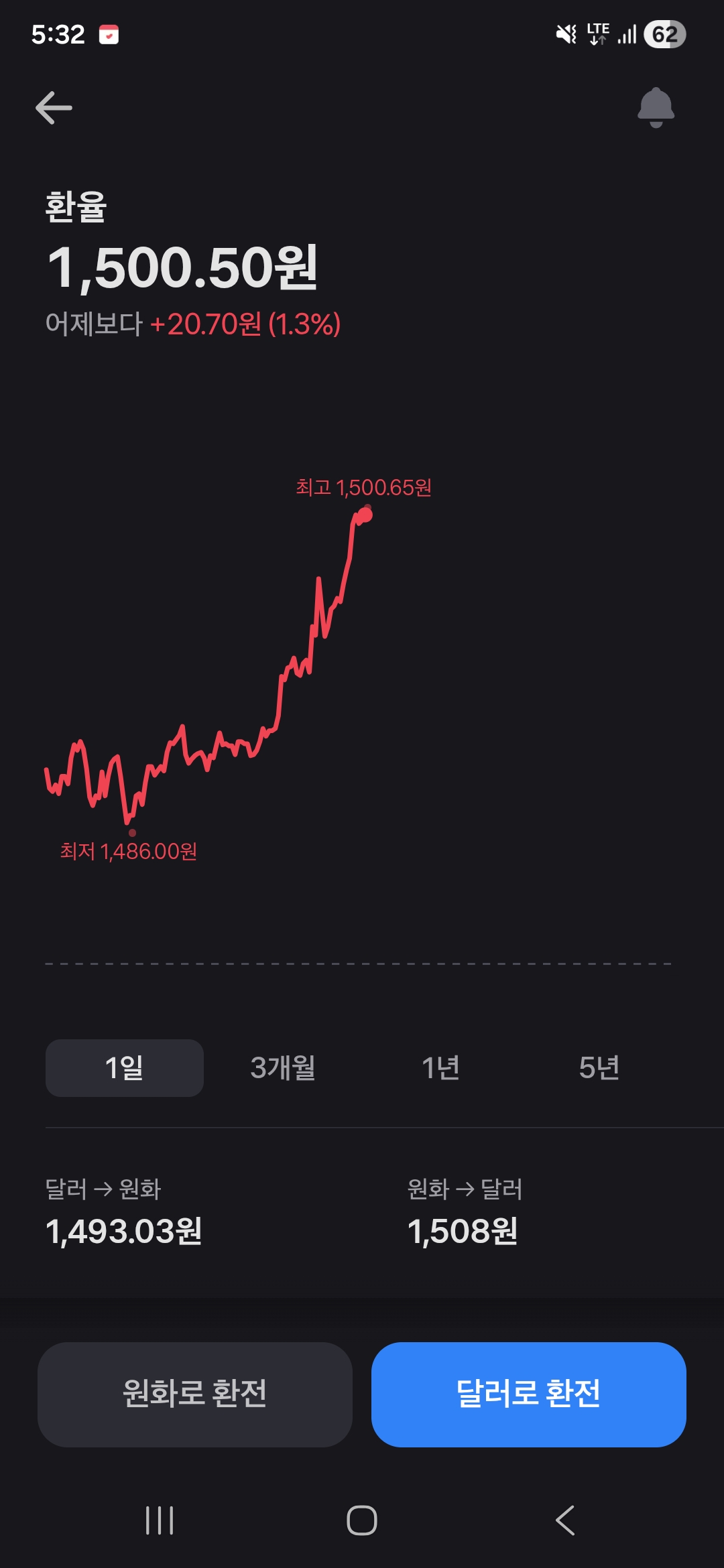Image resolution: width=724 pixels, height=1568 pixels.
Task: Show the 5년 chart range
Action: (x=599, y=1067)
